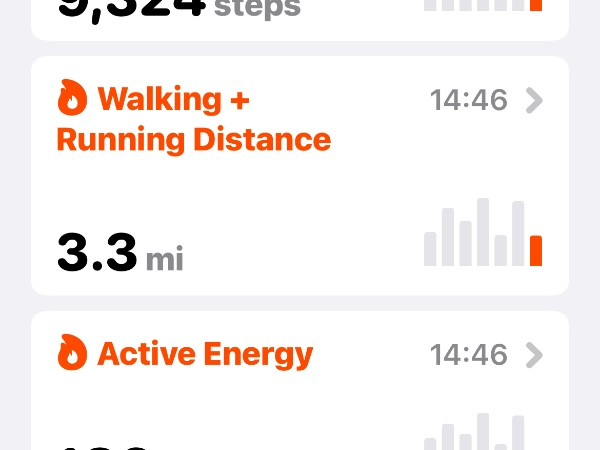This screenshot has height=450, width=600.
Task: Open the Walking + Running Distance card
Action: click(300, 176)
